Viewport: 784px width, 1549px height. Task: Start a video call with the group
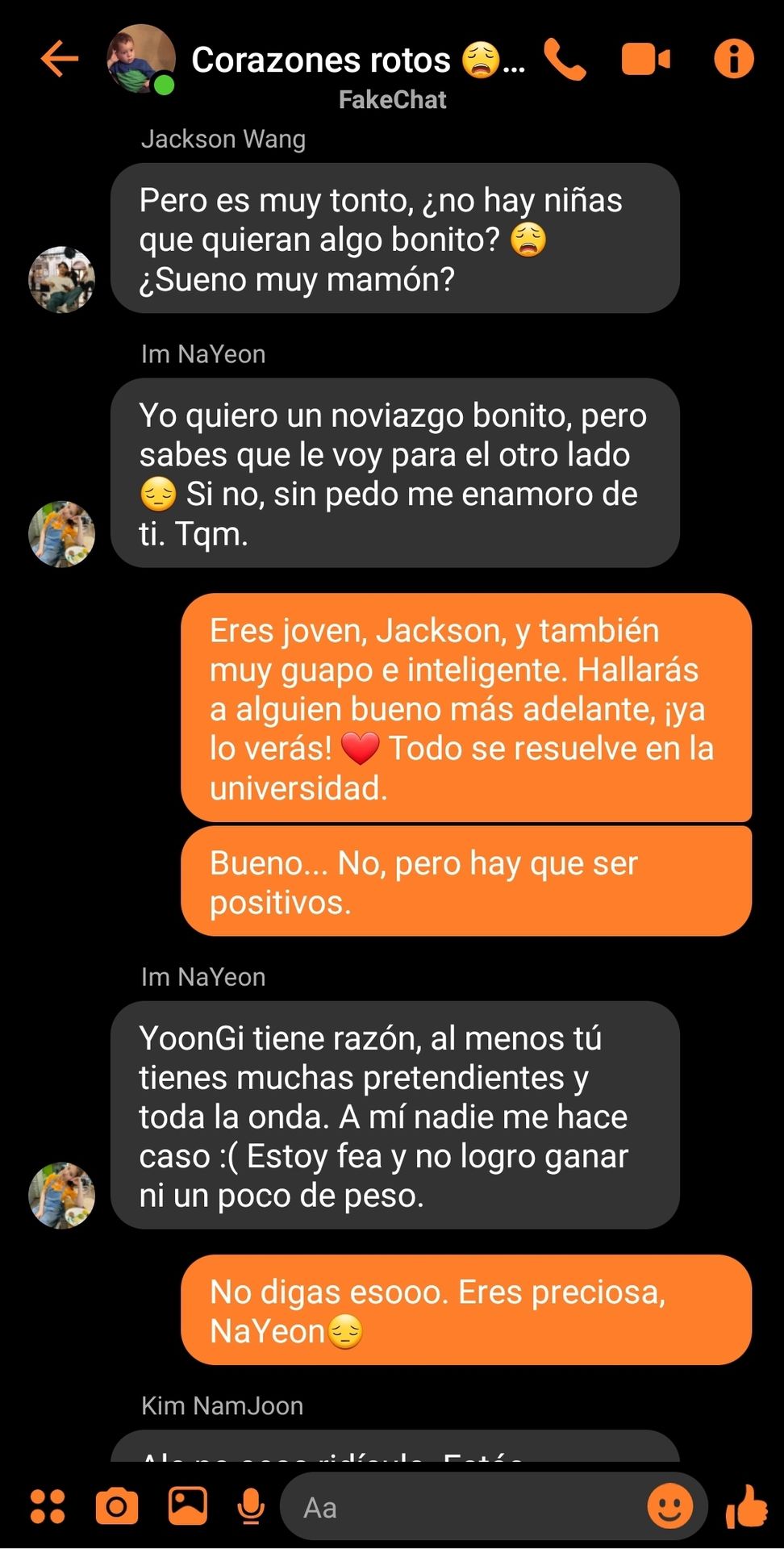coord(645,59)
